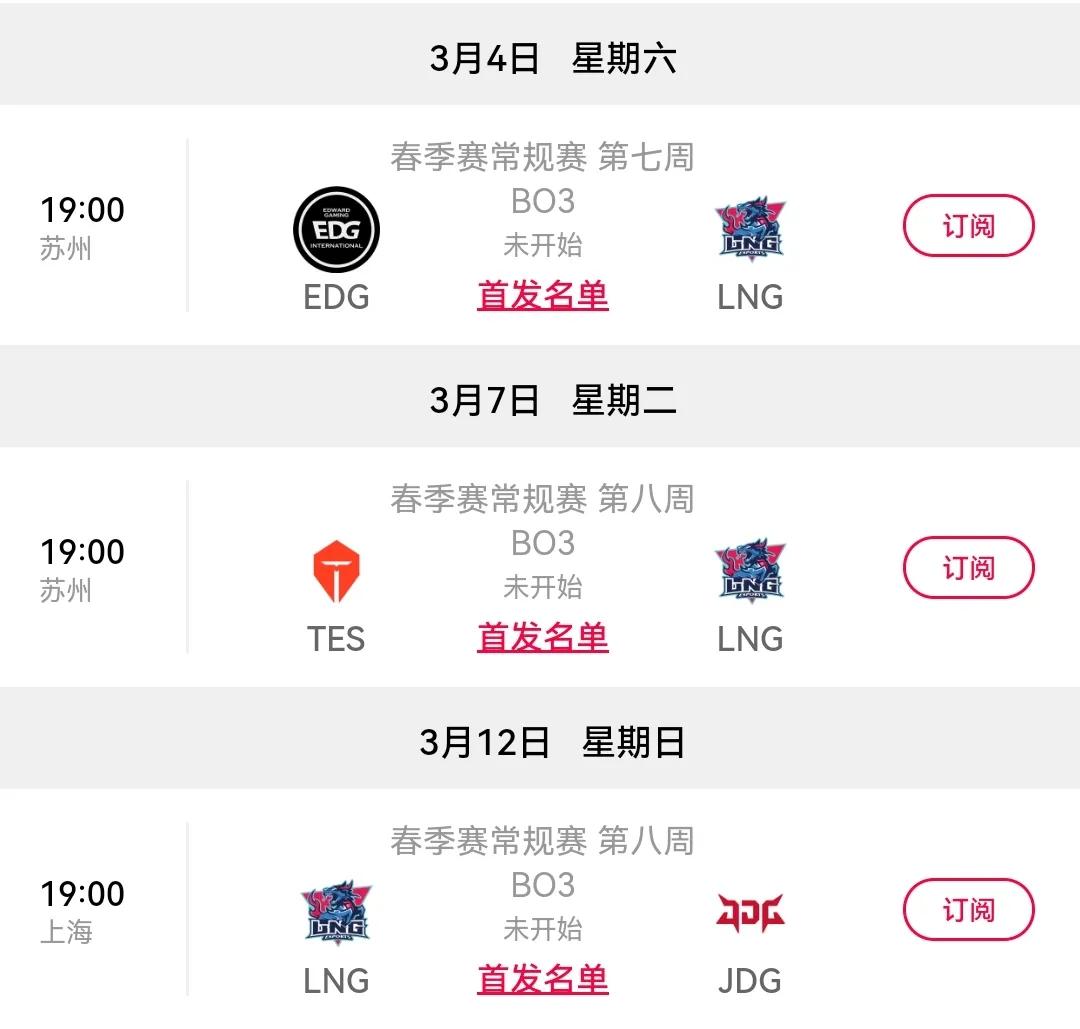Open starting lineup for LNG vs JDG
The width and height of the screenshot is (1080, 1029).
click(543, 979)
